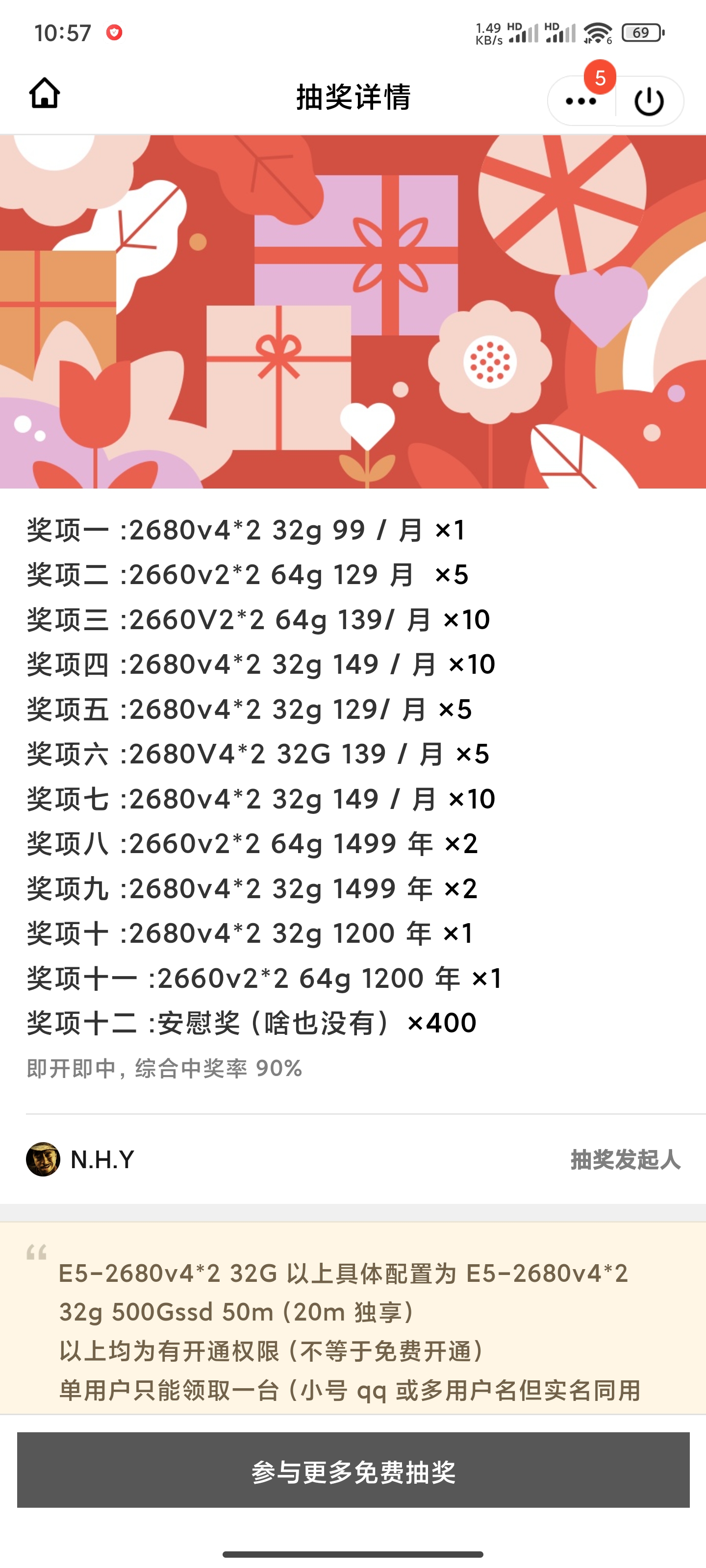706x1568 pixels.
Task: Open lottery initiator N.H.Y's profile
Action: (x=80, y=1159)
